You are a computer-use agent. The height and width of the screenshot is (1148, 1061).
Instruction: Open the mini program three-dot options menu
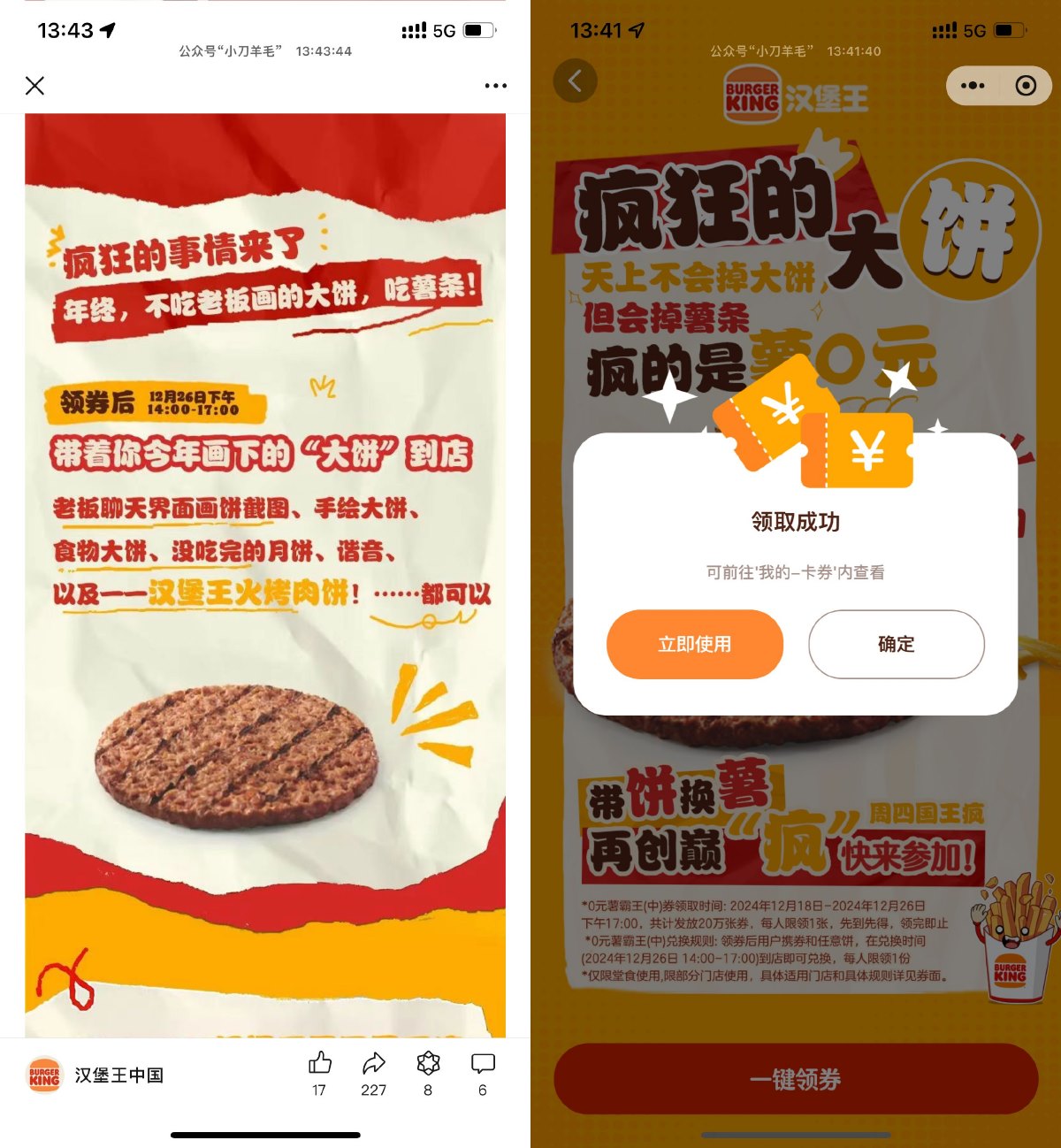click(973, 86)
